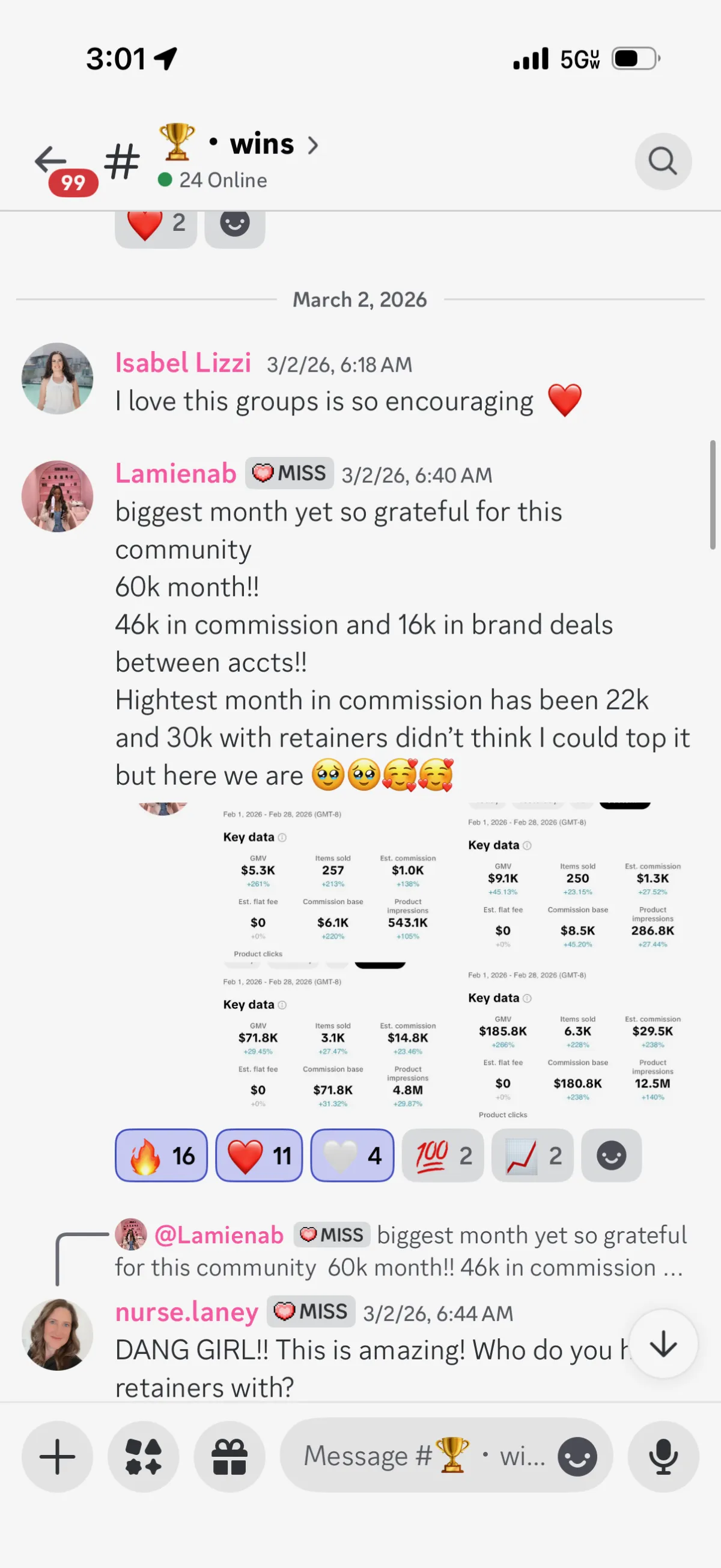React with the 100 emoji
Image resolution: width=721 pixels, height=1568 pixels.
tap(443, 1156)
